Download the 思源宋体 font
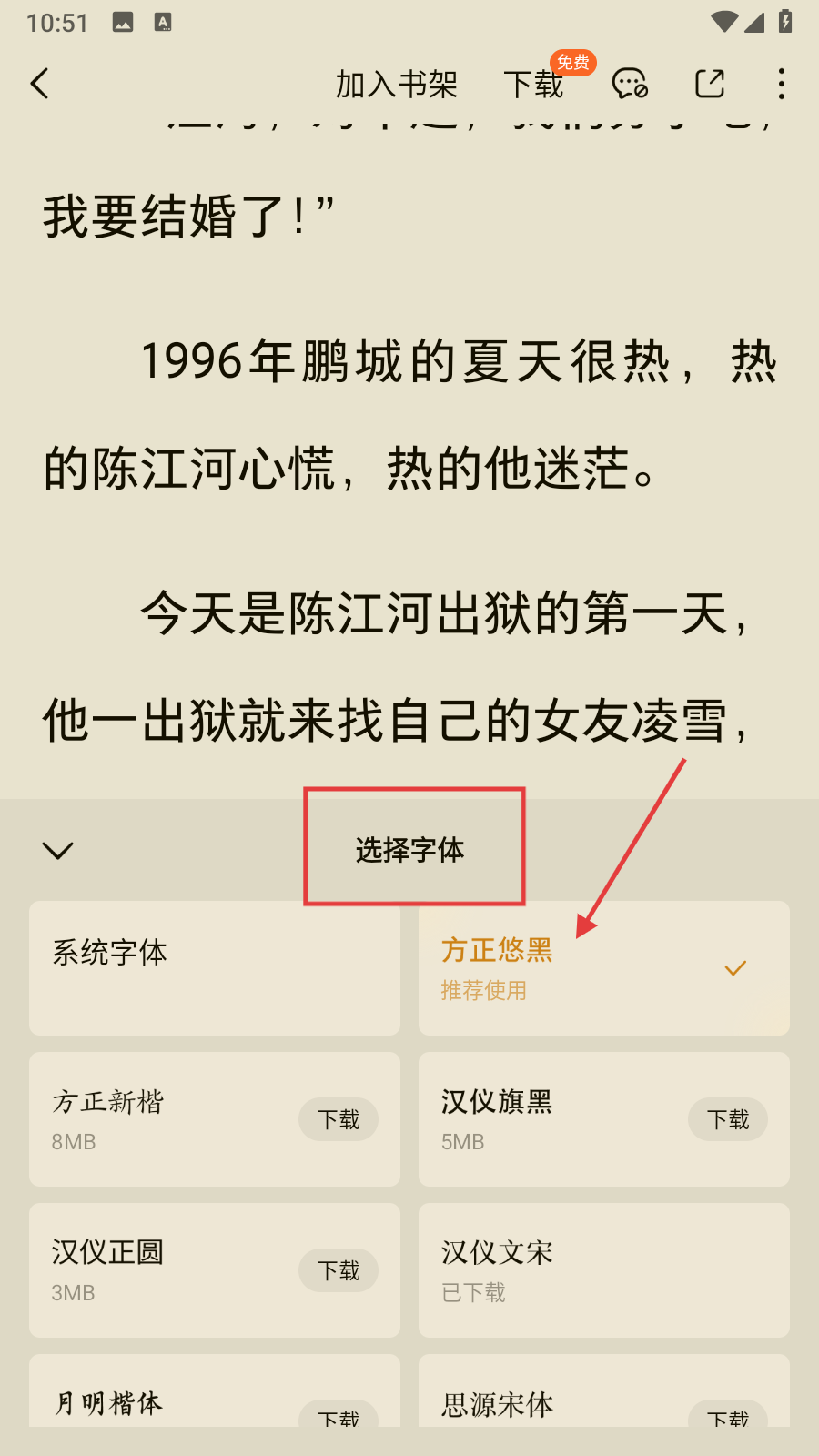The width and height of the screenshot is (819, 1456). tap(727, 1415)
